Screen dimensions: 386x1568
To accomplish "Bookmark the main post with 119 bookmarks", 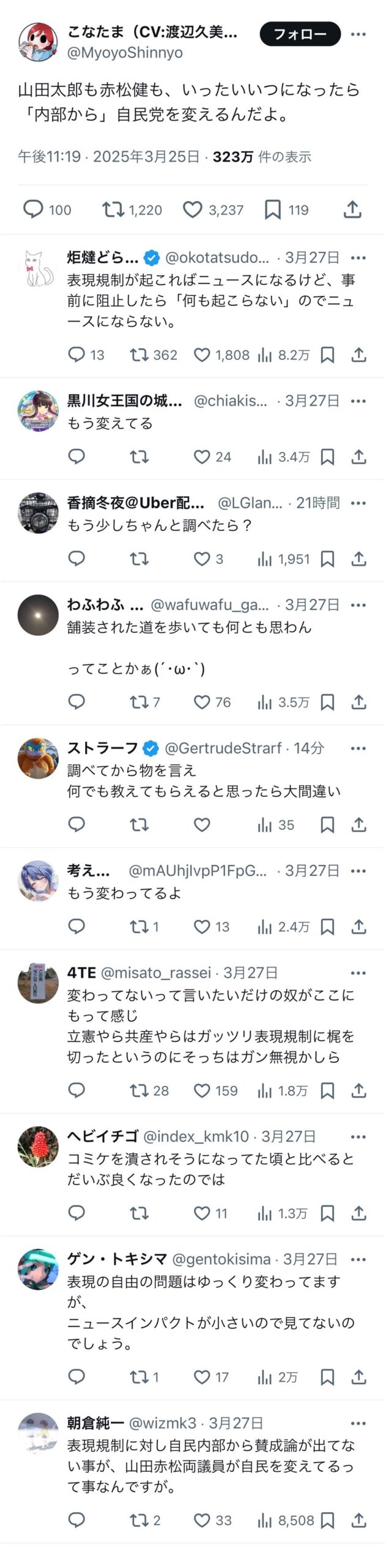I will point(272,210).
